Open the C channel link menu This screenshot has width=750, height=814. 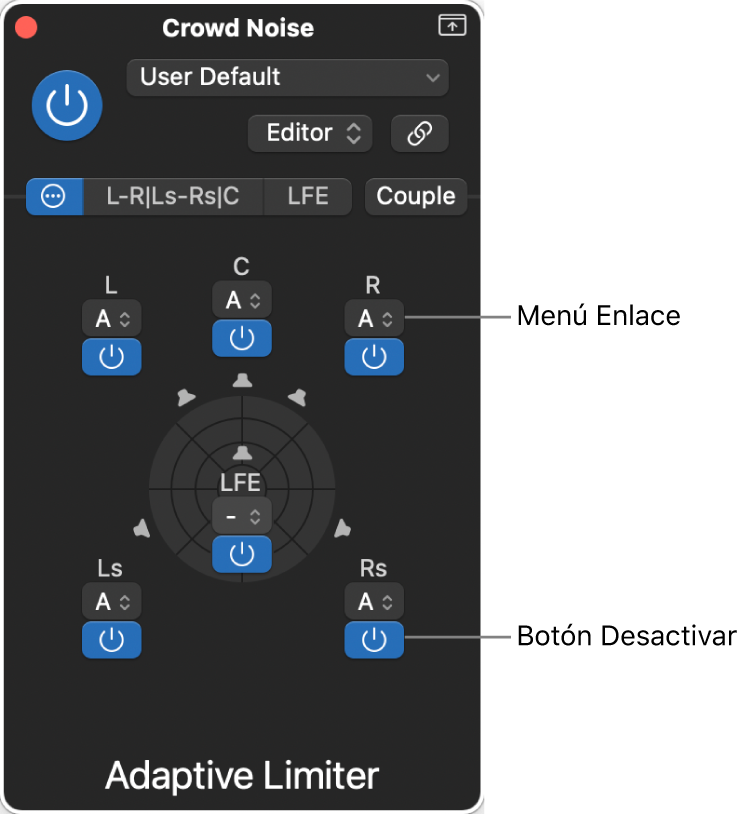click(x=241, y=301)
